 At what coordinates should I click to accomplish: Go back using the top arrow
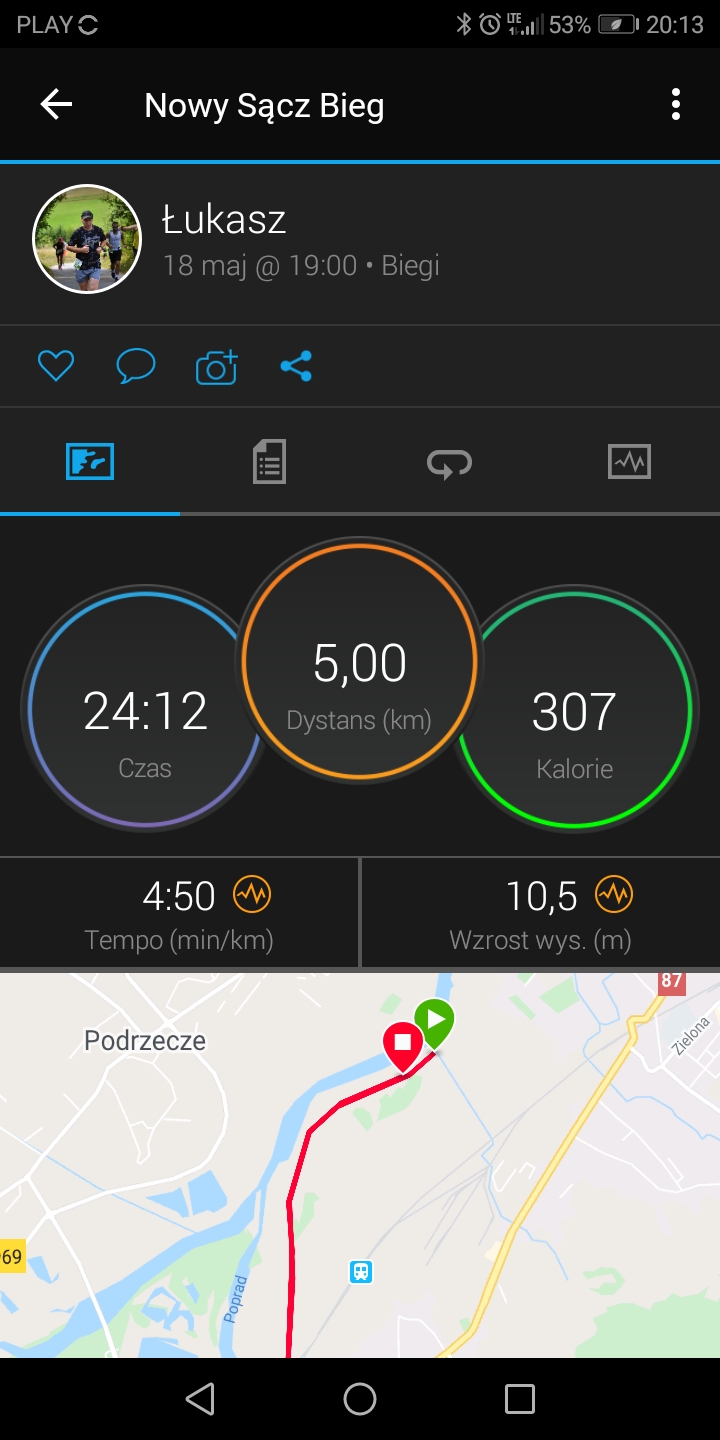(x=56, y=104)
